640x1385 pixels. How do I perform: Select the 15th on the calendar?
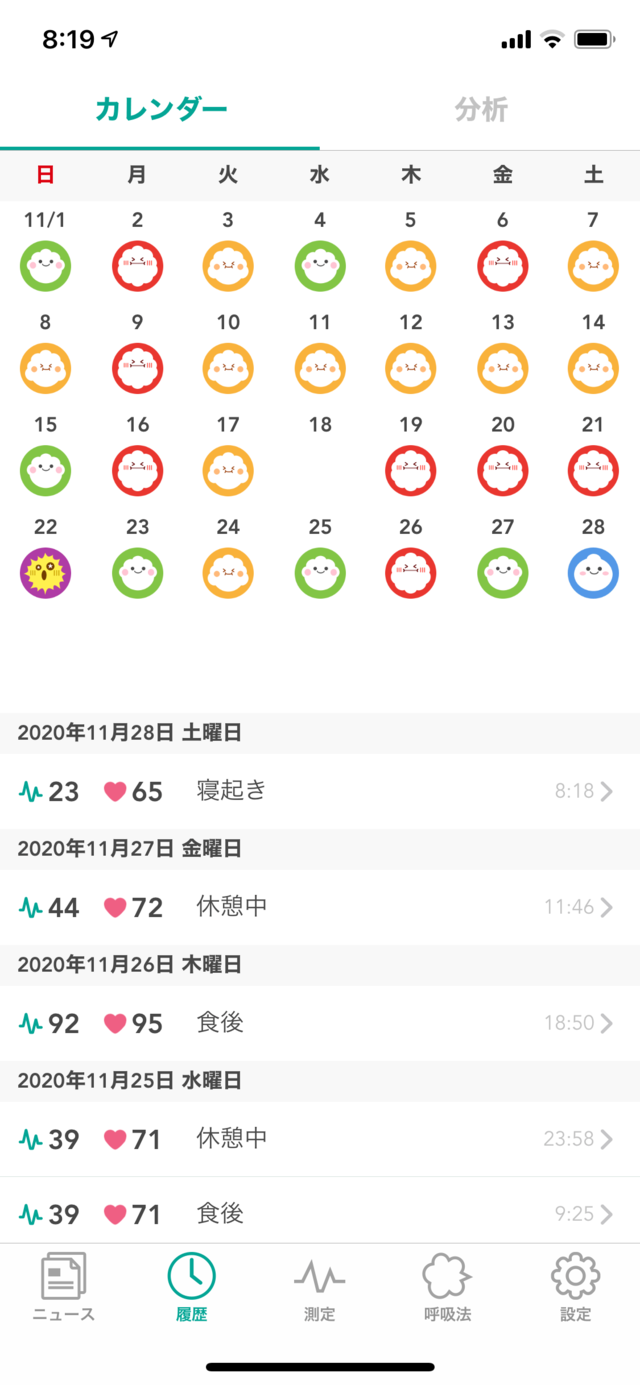pos(46,457)
